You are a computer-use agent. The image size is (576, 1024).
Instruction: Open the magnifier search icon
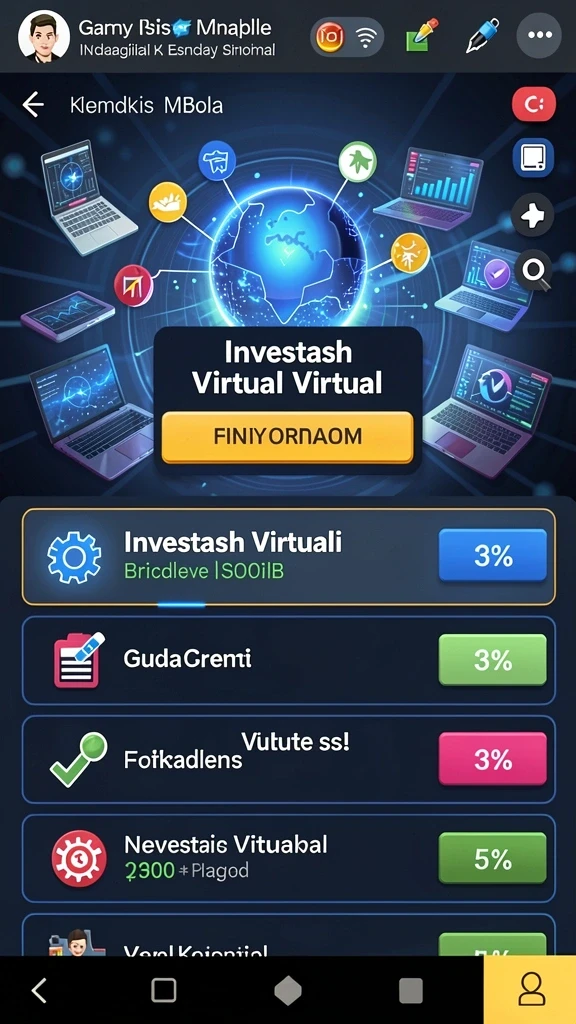[534, 270]
